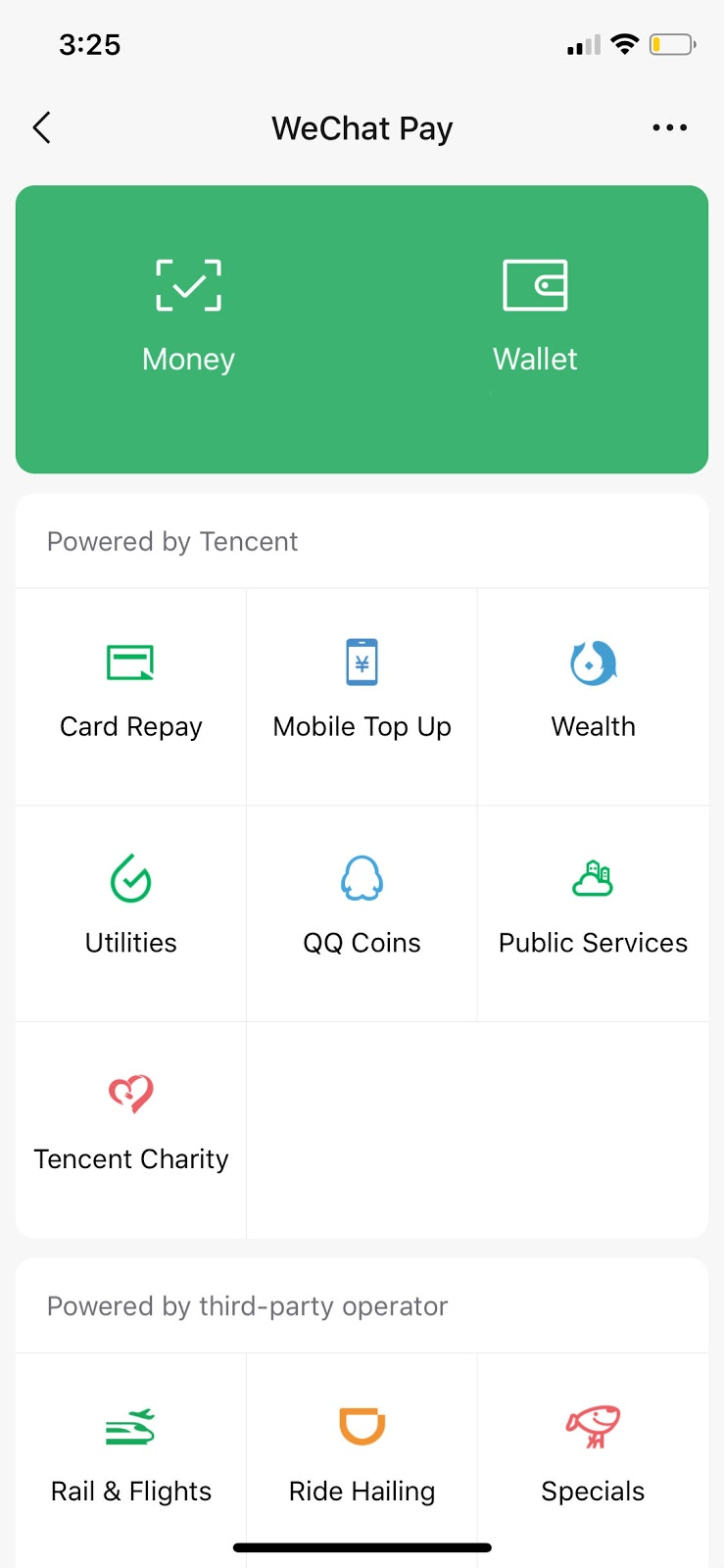The width and height of the screenshot is (724, 1568).
Task: Open Specials
Action: [593, 1460]
